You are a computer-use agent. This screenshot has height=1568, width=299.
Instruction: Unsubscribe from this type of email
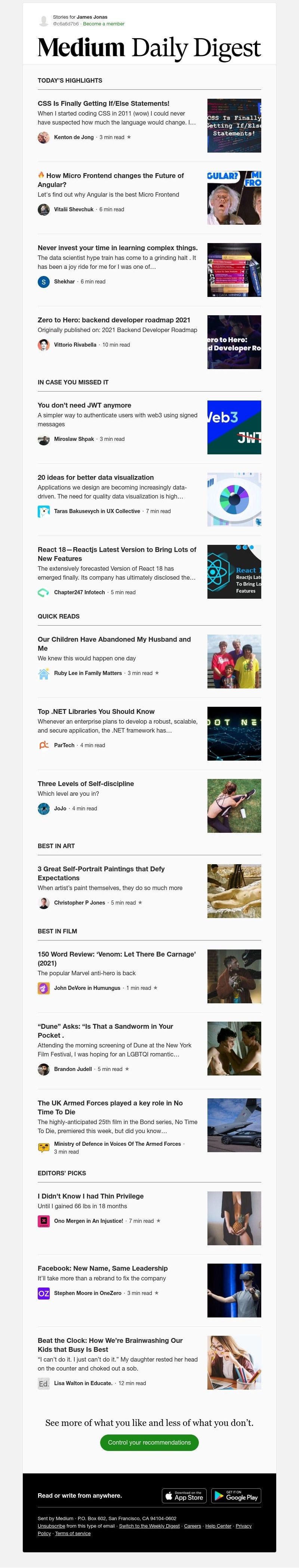pyautogui.click(x=51, y=1526)
